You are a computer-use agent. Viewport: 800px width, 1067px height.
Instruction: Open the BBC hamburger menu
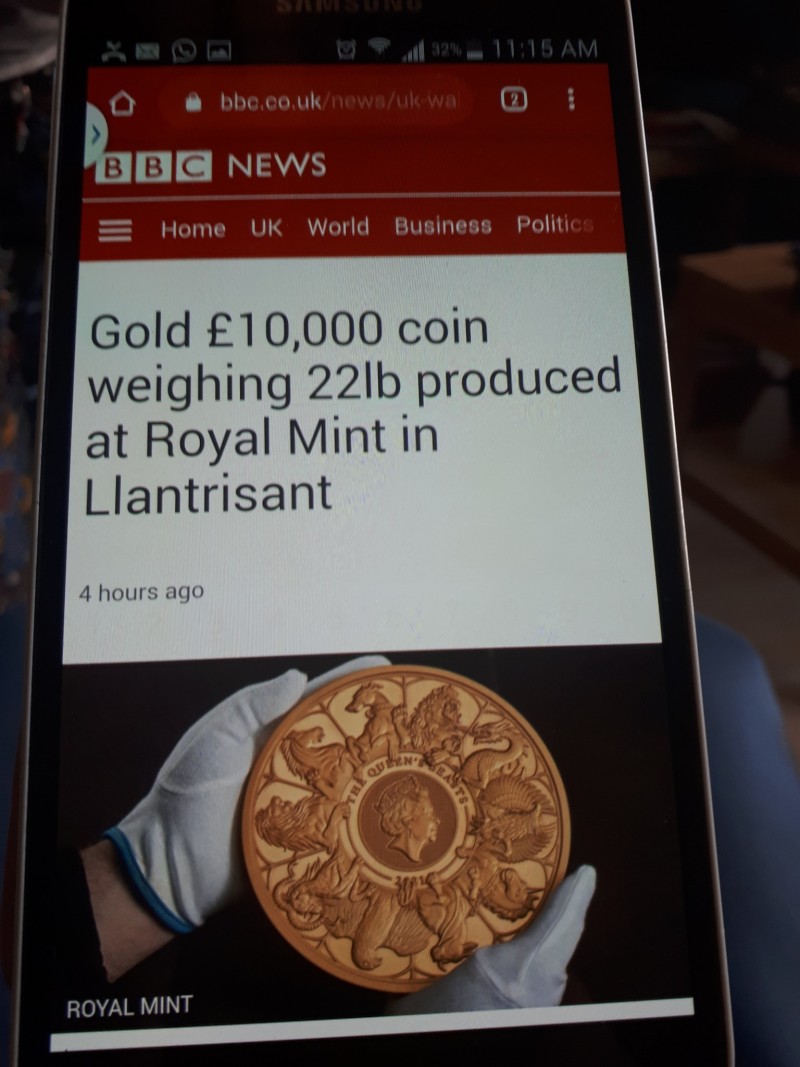pyautogui.click(x=115, y=230)
